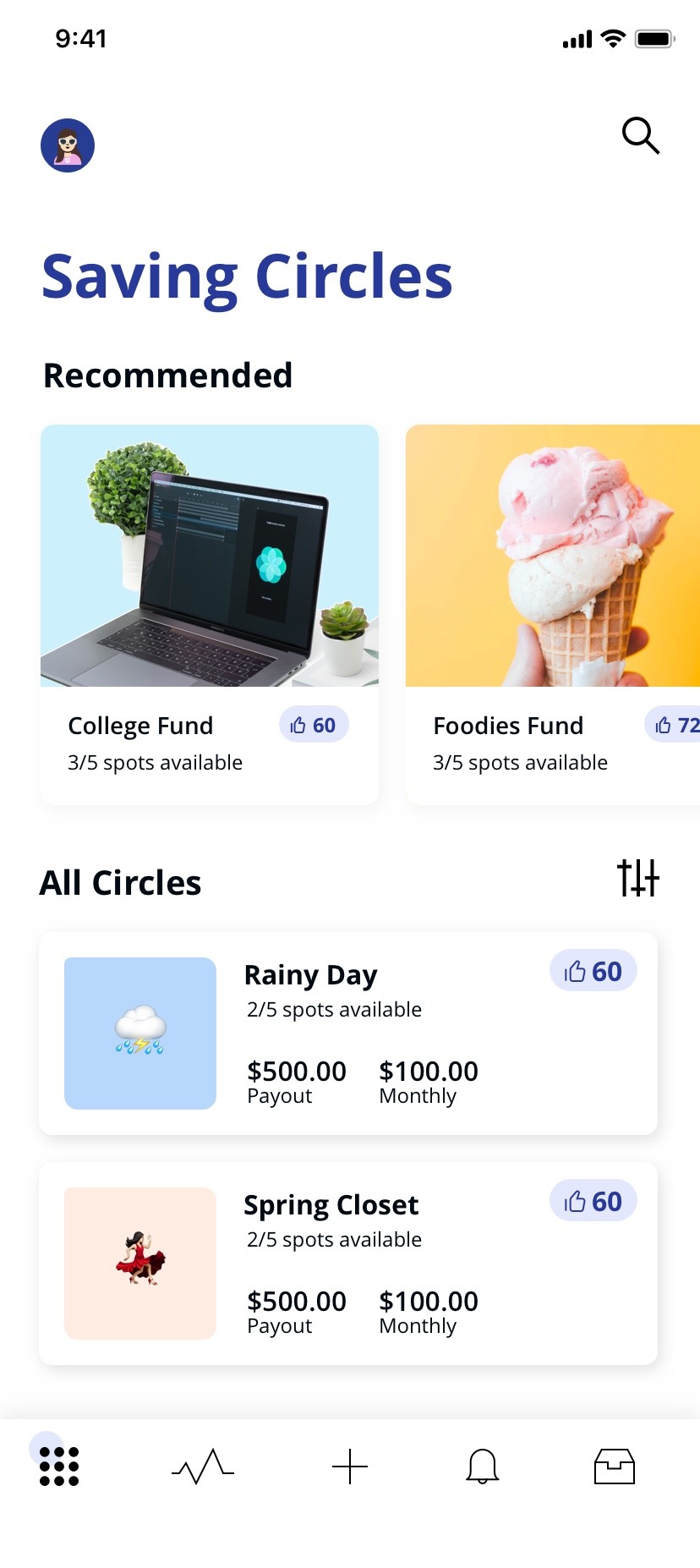
Task: Open search with the magnifier icon
Action: 640,135
